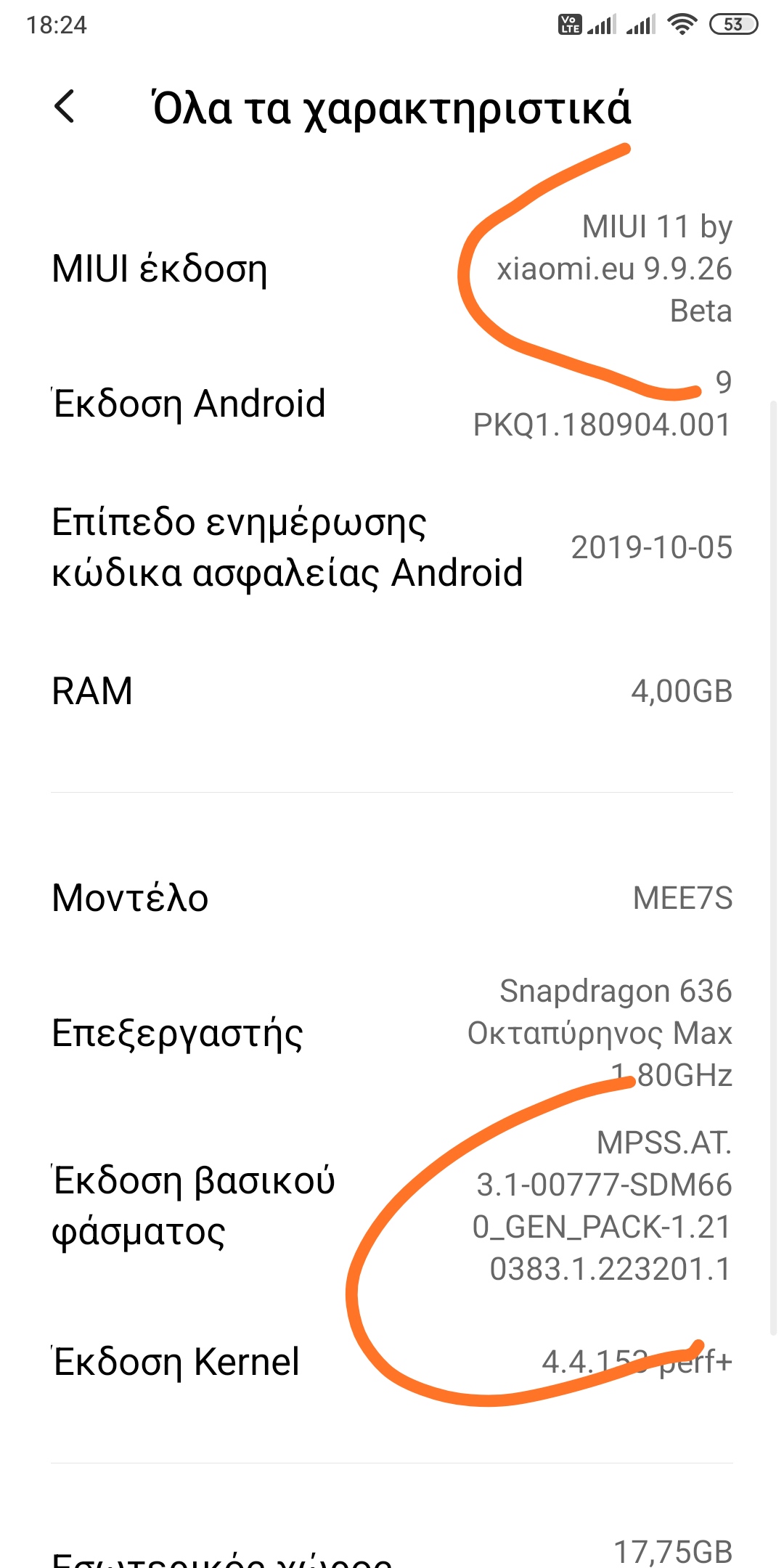784x1568 pixels.
Task: Tap the Επεξεργαστής row
Action: [392, 1033]
